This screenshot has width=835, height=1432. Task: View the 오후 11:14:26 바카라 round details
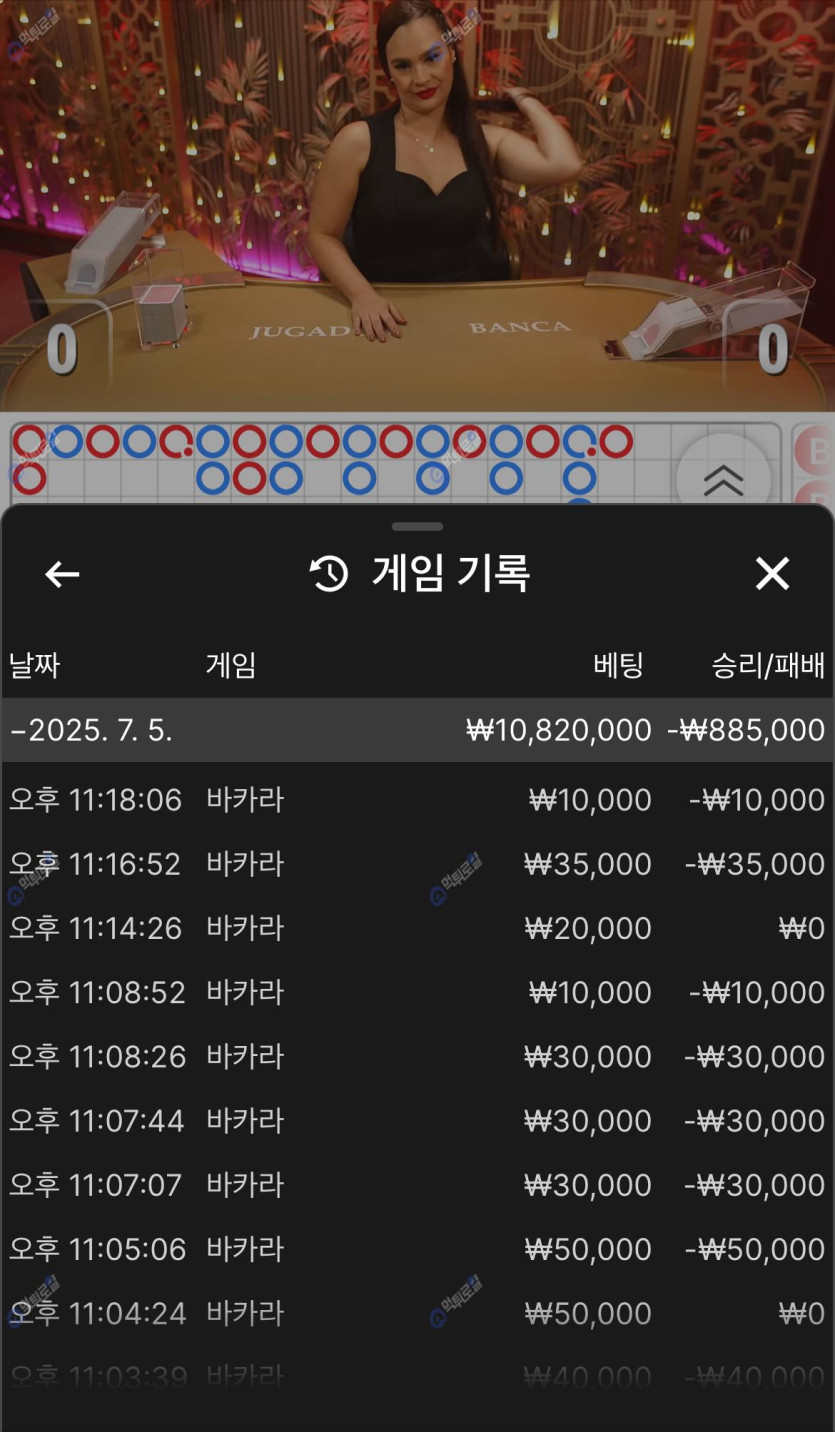tap(417, 928)
